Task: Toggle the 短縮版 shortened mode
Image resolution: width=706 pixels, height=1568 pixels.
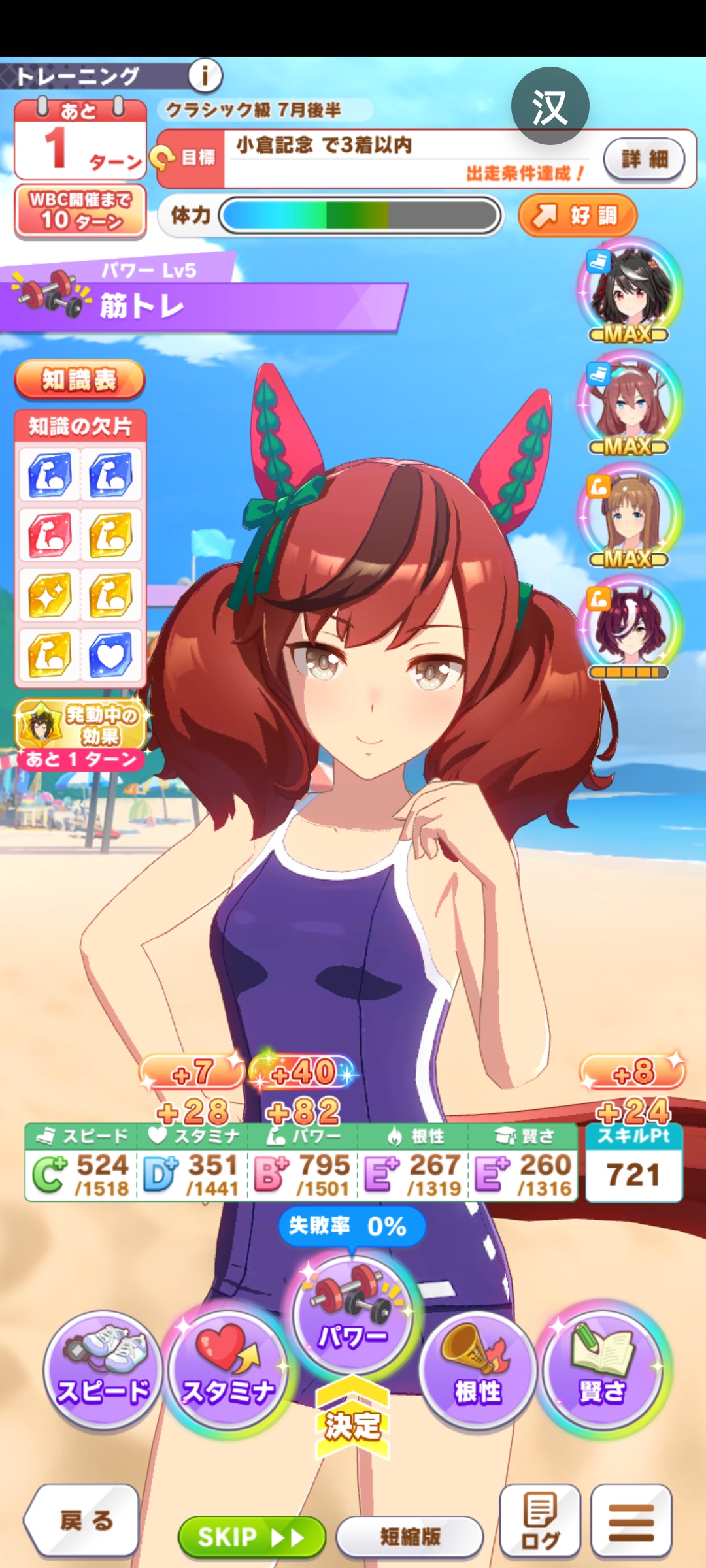Action: coord(410,1537)
